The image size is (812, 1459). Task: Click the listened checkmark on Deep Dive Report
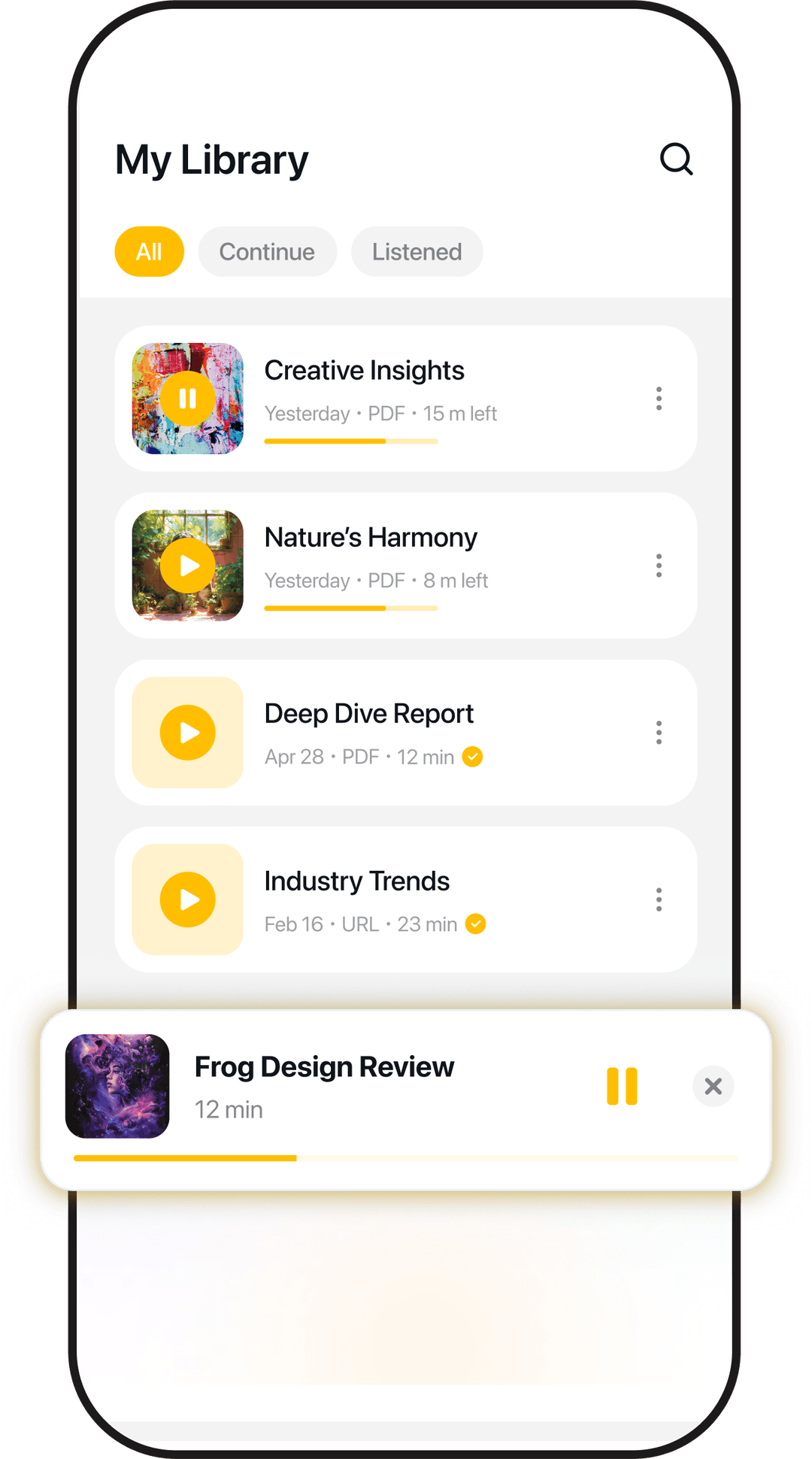(474, 757)
